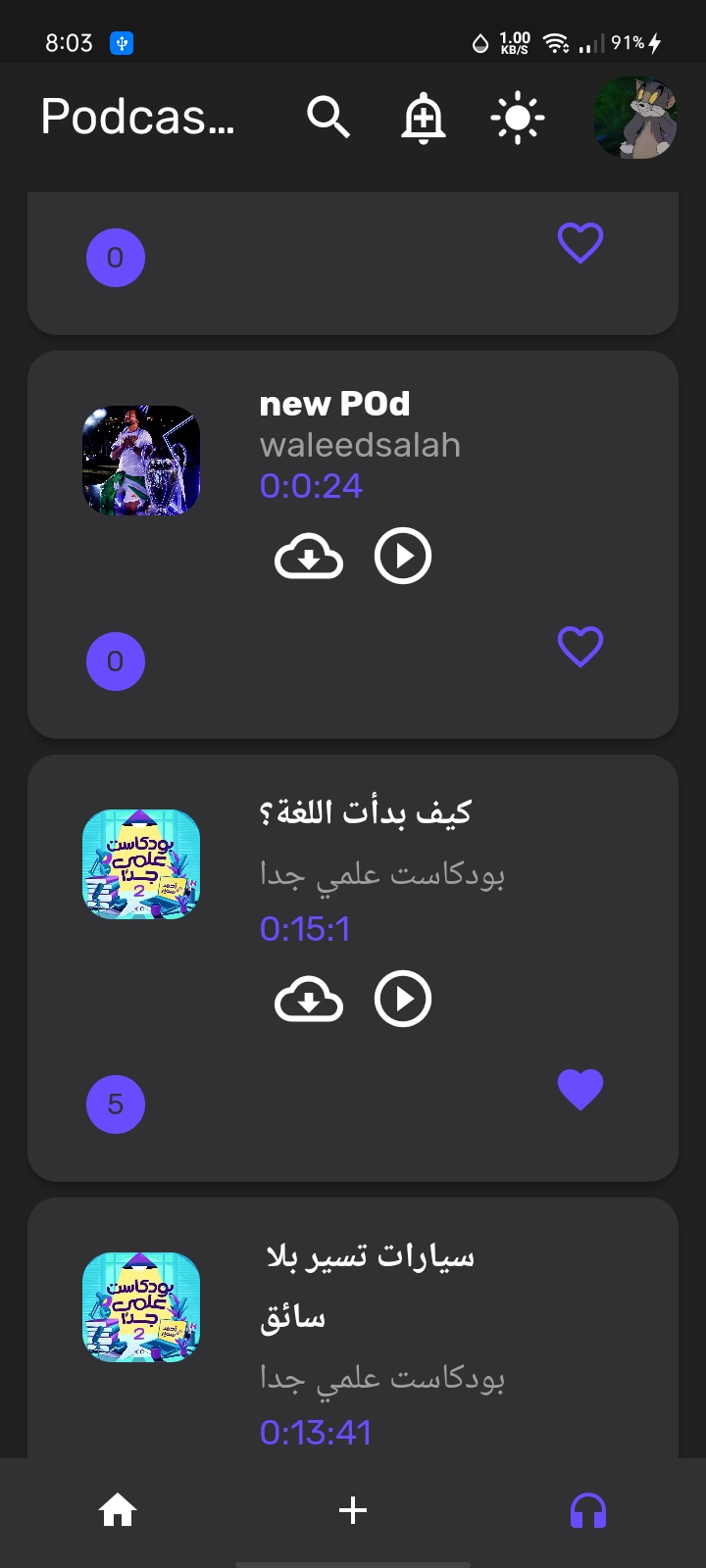This screenshot has width=706, height=1568.
Task: Open notifications via the bell icon
Action: tap(423, 117)
